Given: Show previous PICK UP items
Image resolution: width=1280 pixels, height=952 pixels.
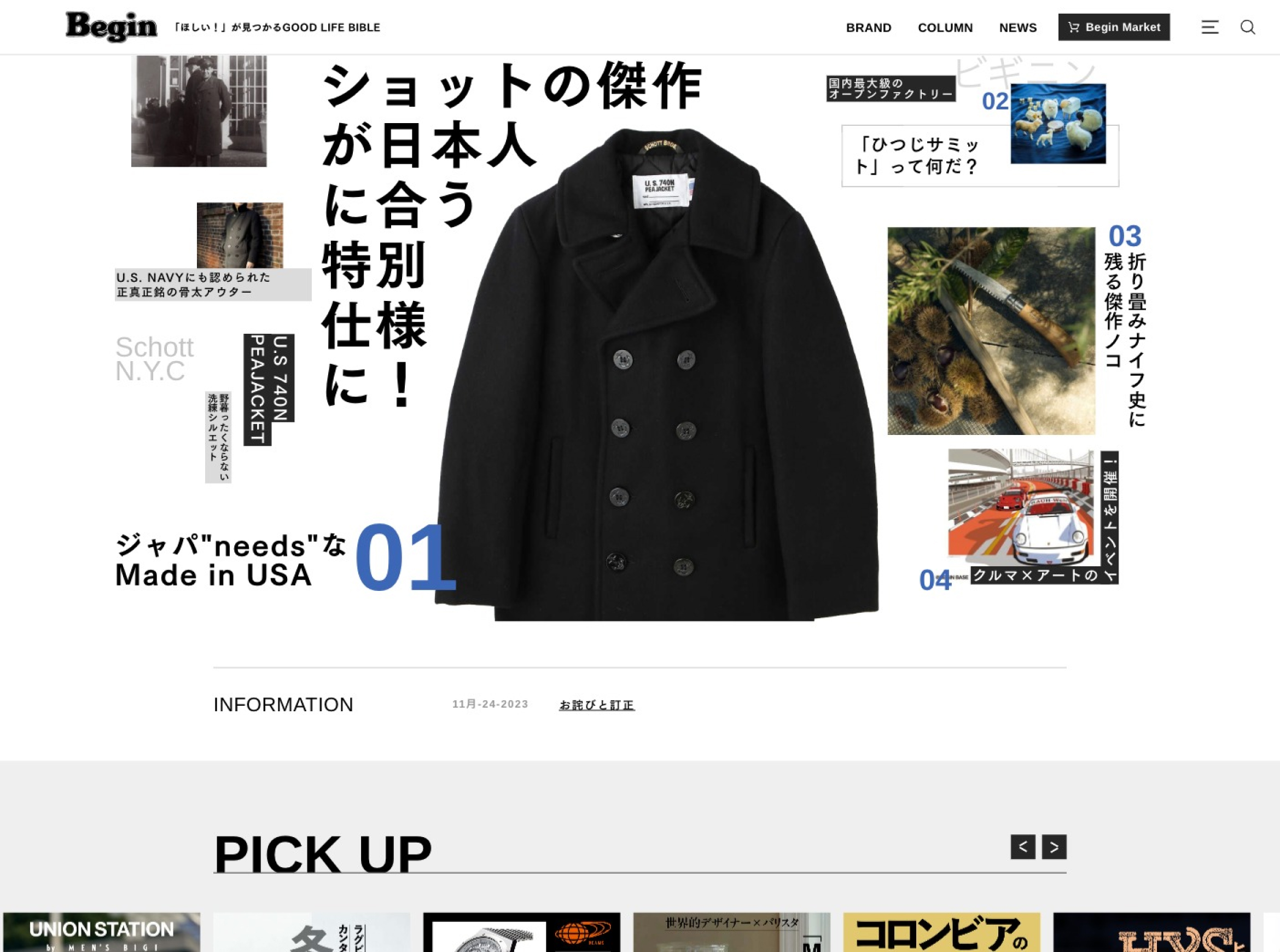Looking at the screenshot, I should (1022, 846).
